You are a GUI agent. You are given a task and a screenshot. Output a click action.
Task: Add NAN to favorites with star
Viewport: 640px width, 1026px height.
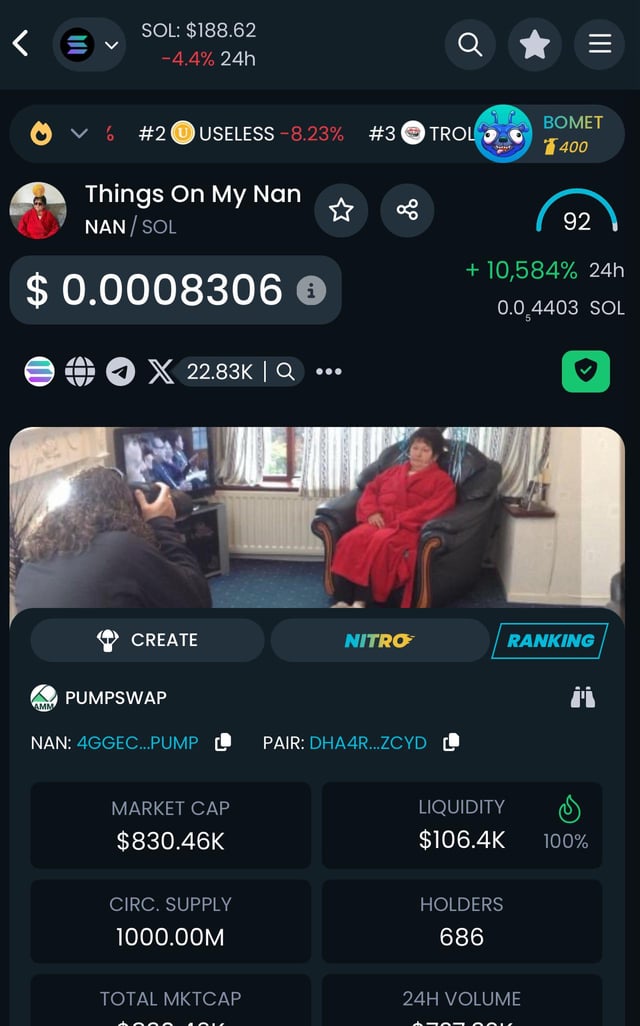pyautogui.click(x=341, y=210)
